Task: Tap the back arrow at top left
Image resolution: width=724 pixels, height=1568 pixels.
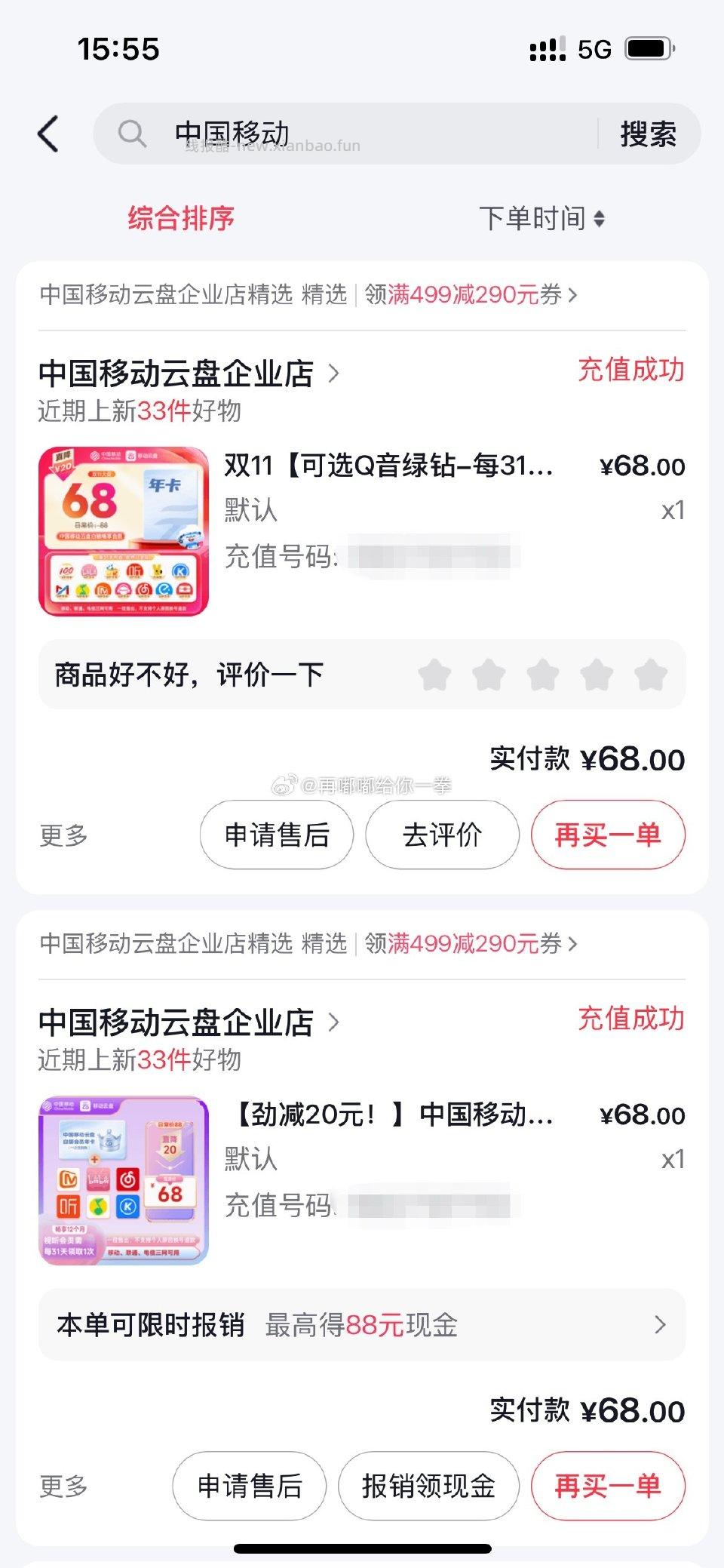Action: tap(48, 132)
